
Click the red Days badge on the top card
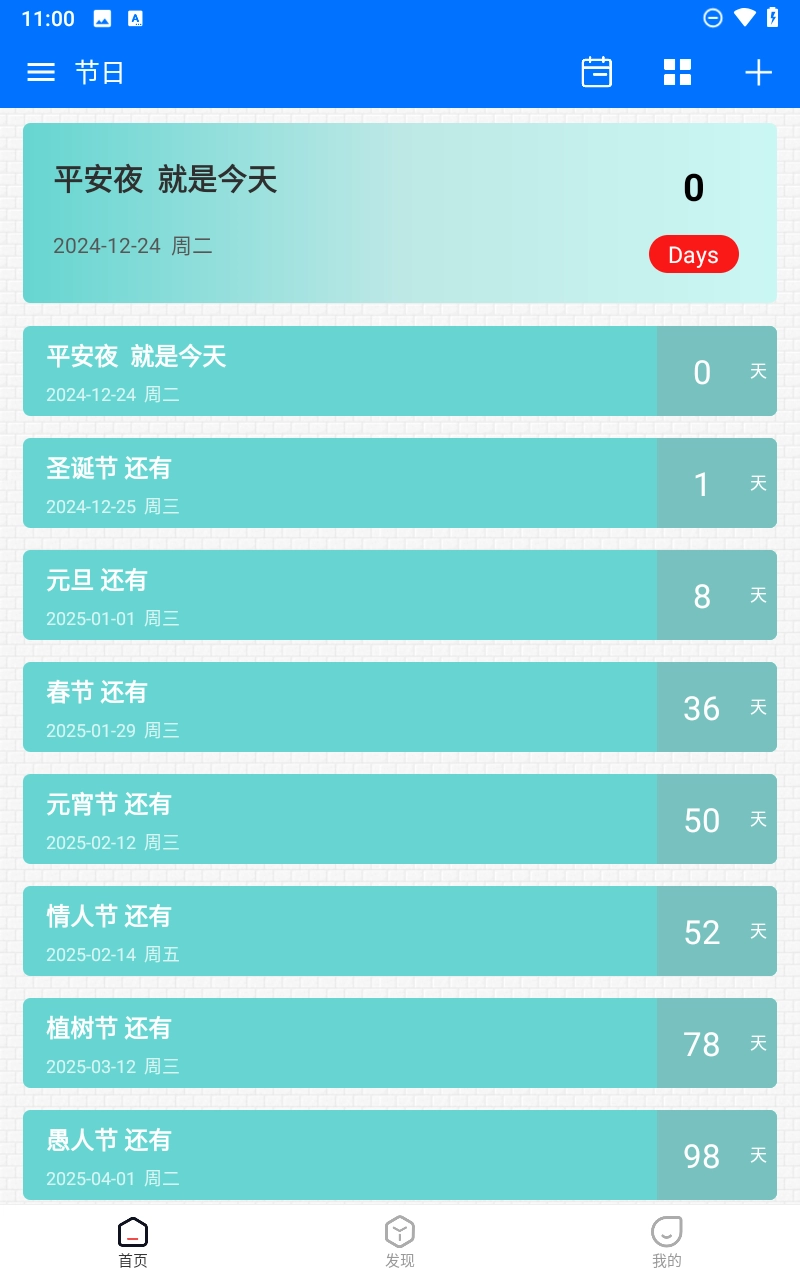694,254
